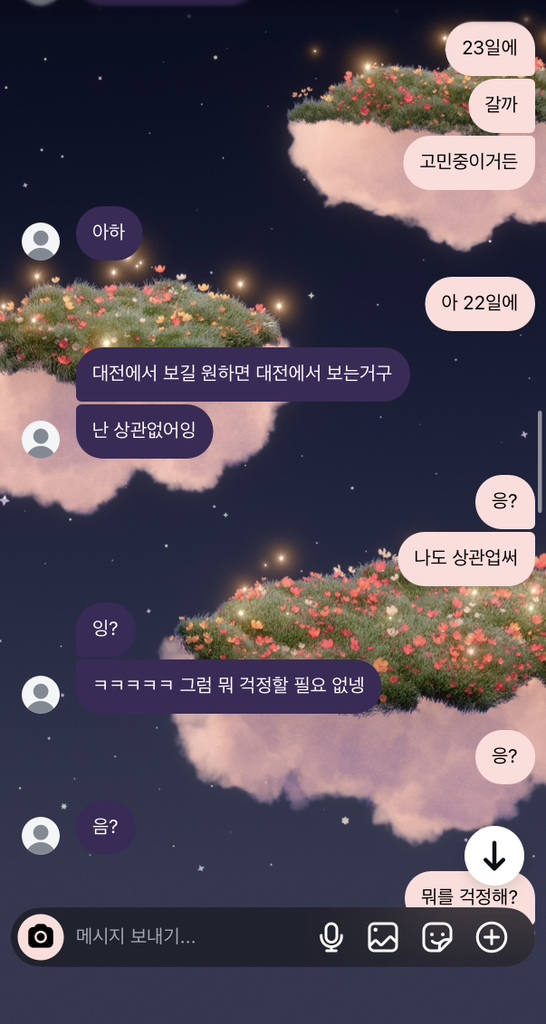Jump to latest messages with down arrow
The image size is (546, 1024).
tap(494, 856)
